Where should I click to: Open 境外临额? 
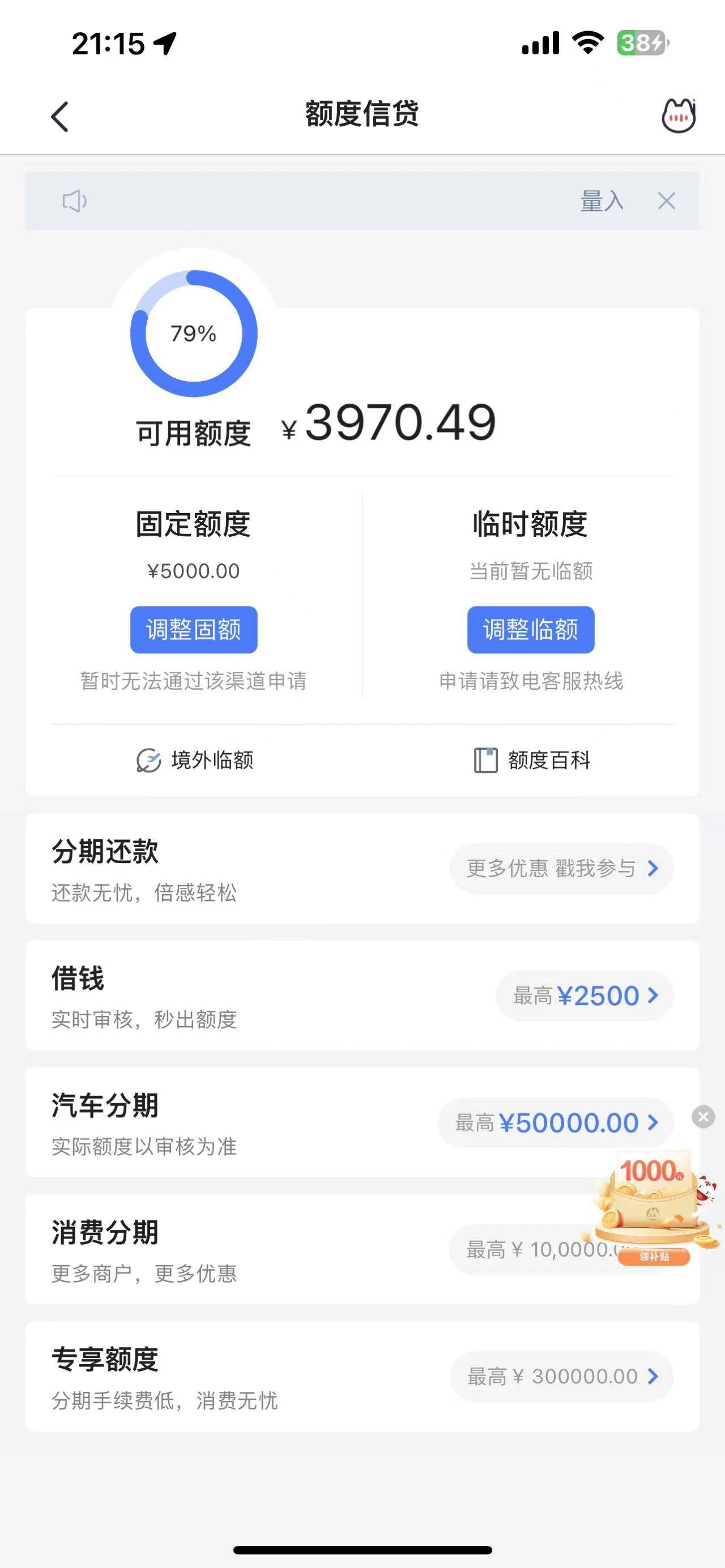(x=195, y=760)
